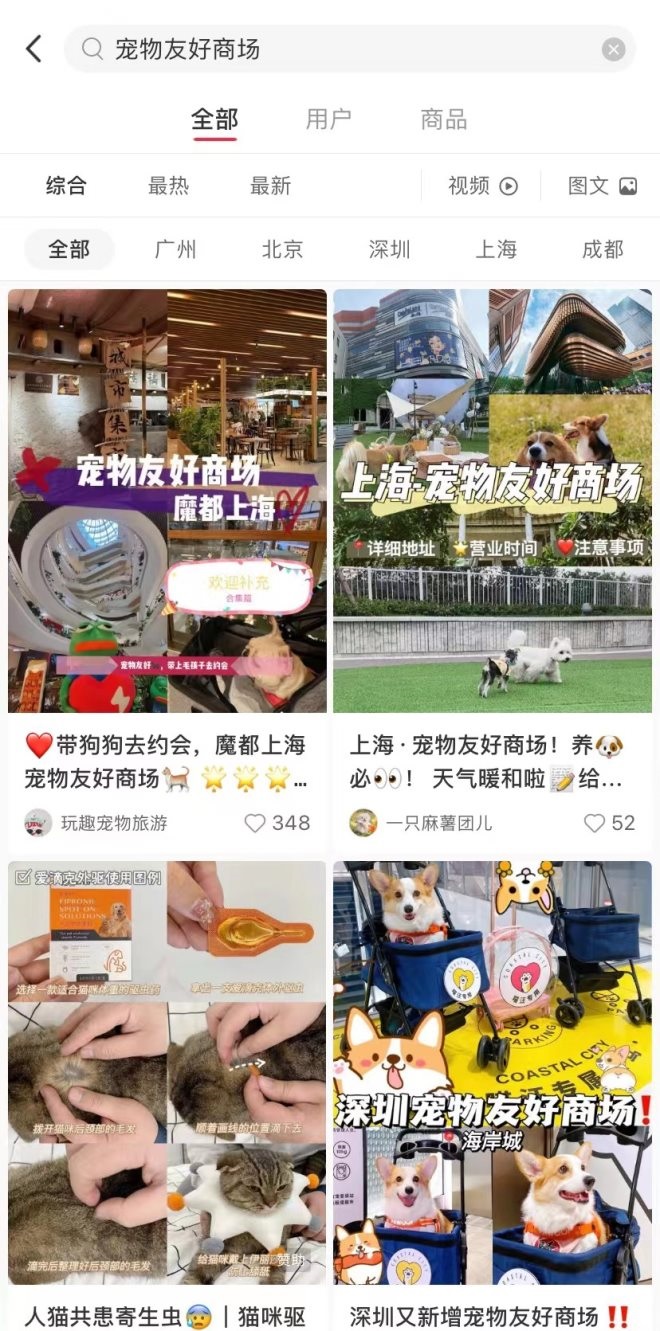This screenshot has height=1331, width=660.
Task: Choose the 深圳 city filter
Action: (x=389, y=250)
